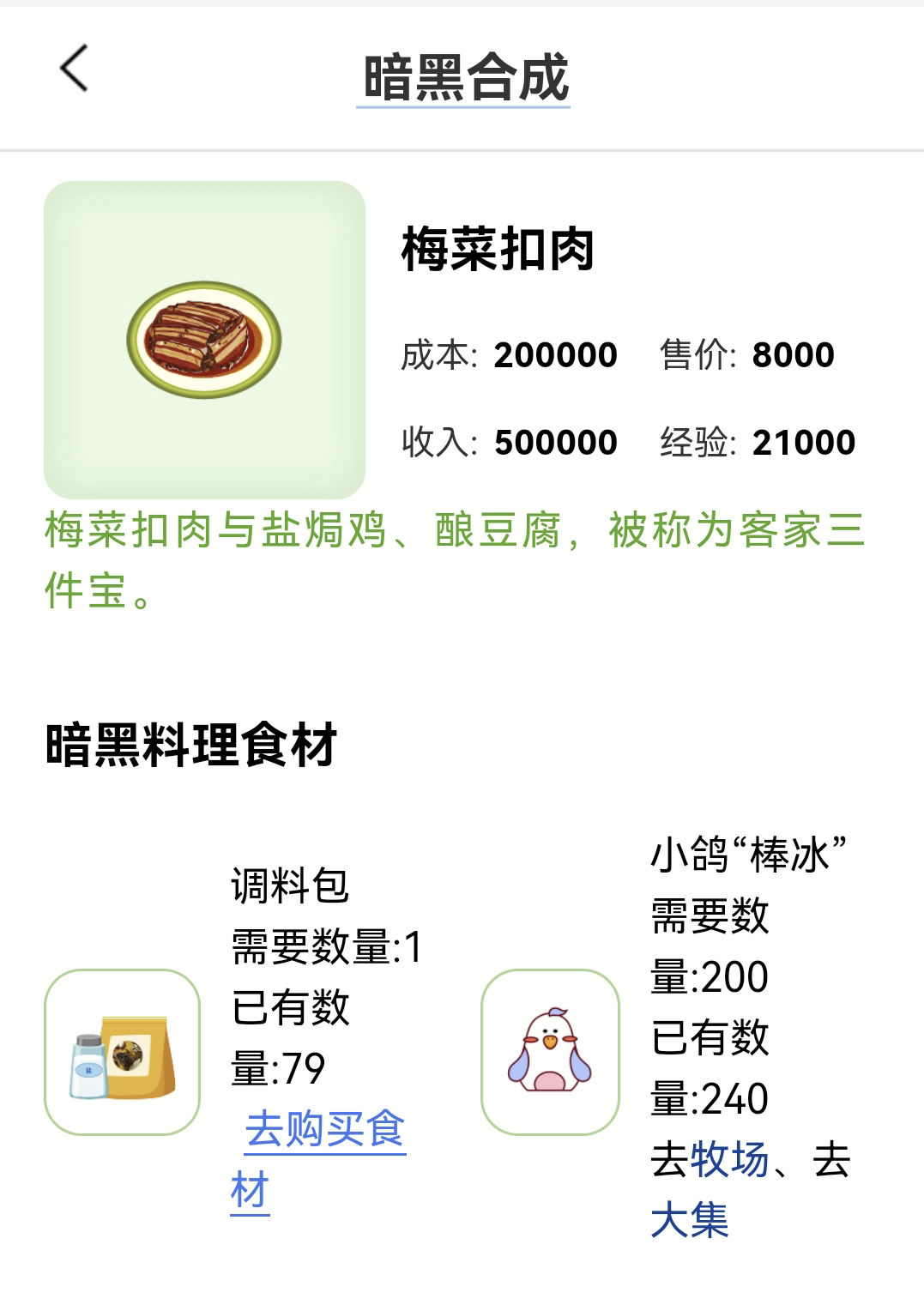Select the green description about 客家三件宝
Screen dimensions: 924x1305
tap(455, 558)
